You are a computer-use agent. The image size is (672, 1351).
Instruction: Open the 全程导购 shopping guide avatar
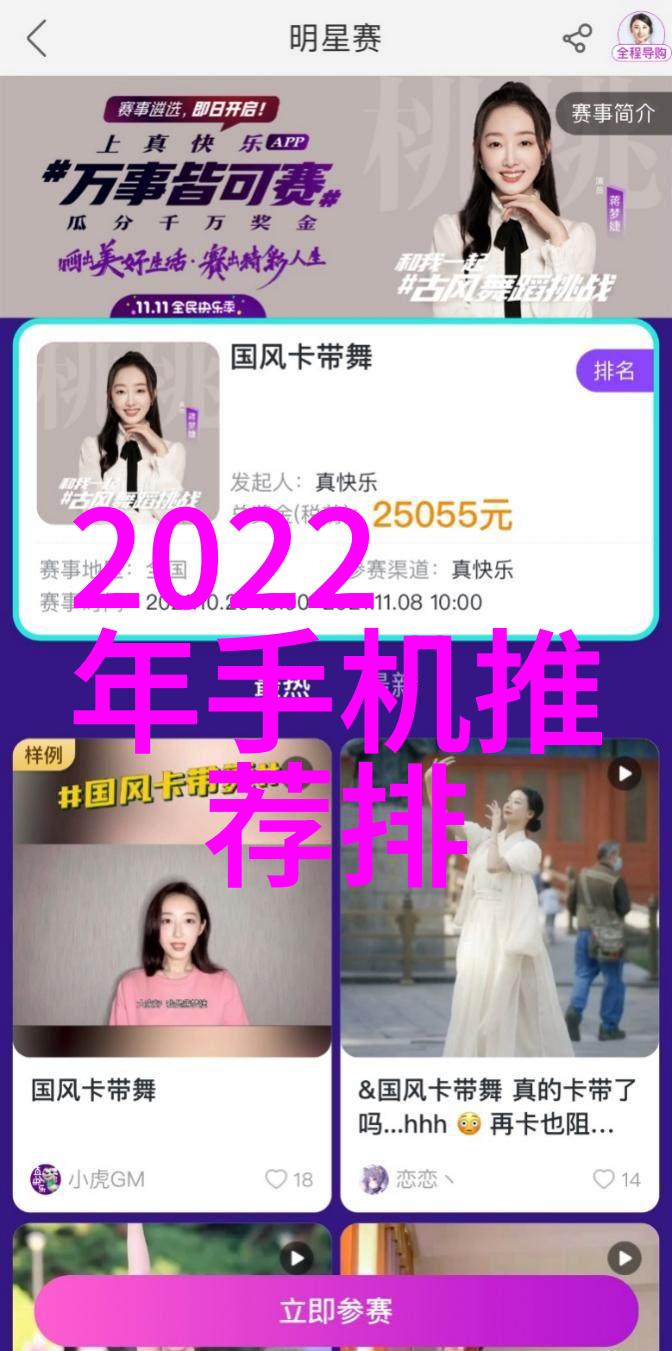pyautogui.click(x=640, y=36)
